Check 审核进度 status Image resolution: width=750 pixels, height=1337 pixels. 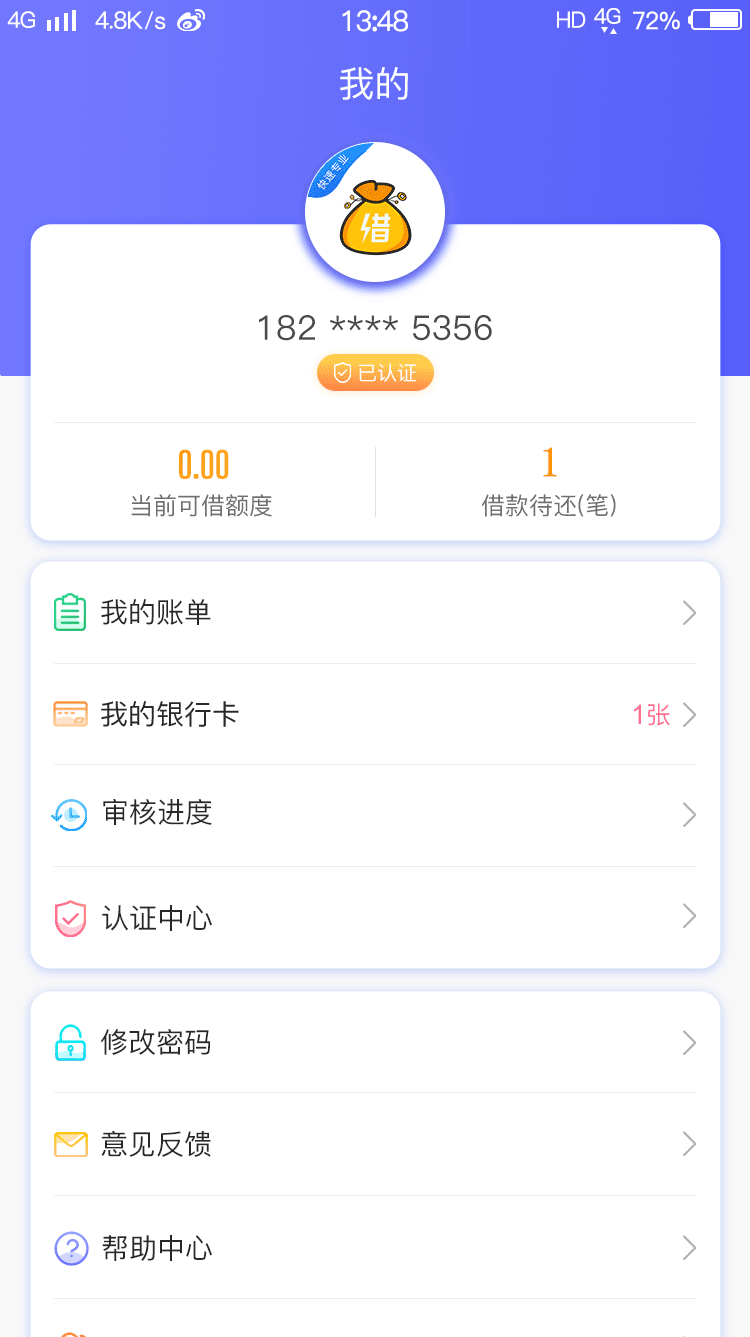(375, 815)
